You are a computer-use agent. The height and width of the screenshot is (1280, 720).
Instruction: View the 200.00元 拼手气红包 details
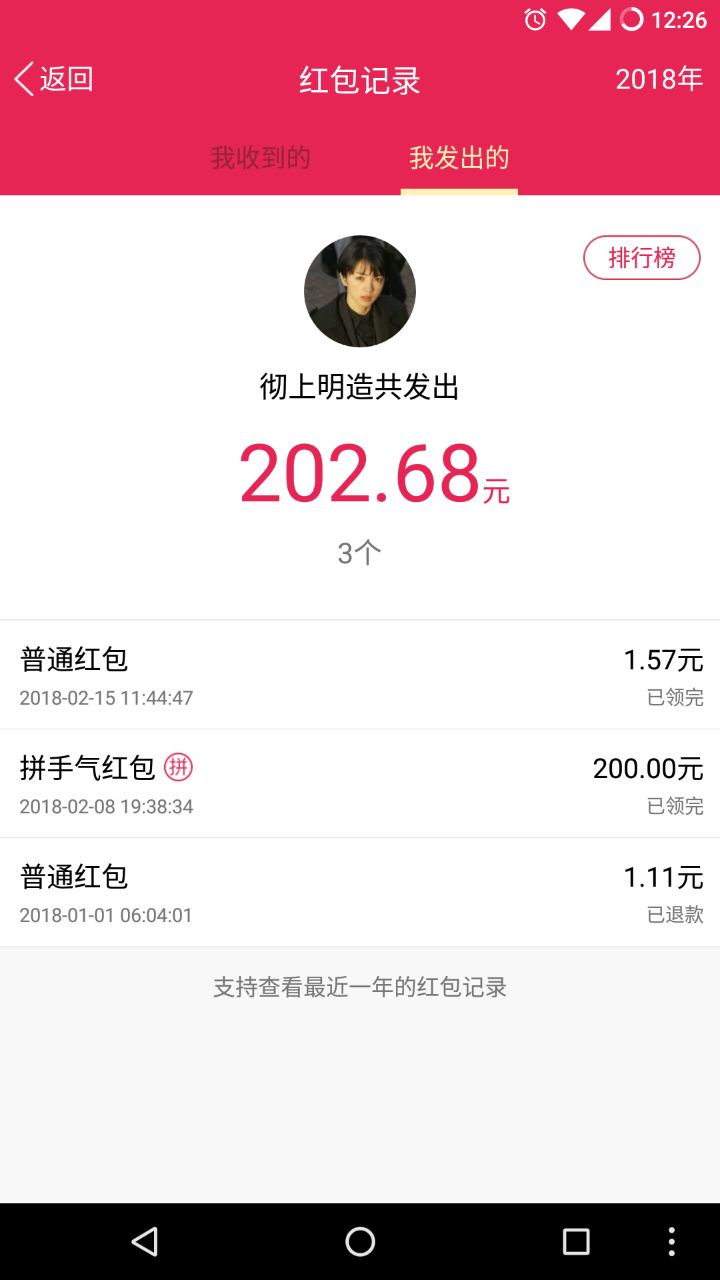click(360, 784)
